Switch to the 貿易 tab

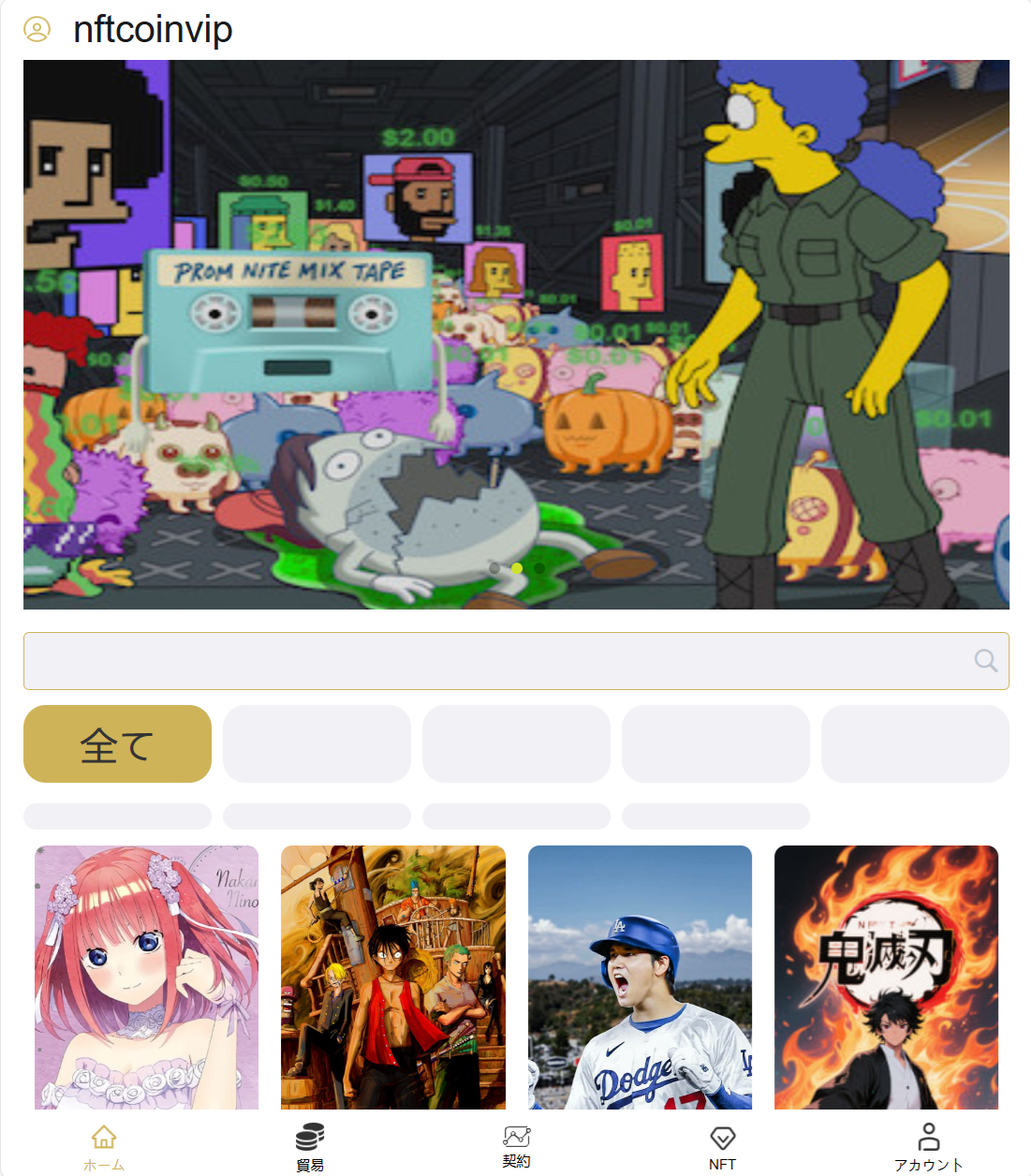(x=310, y=1147)
